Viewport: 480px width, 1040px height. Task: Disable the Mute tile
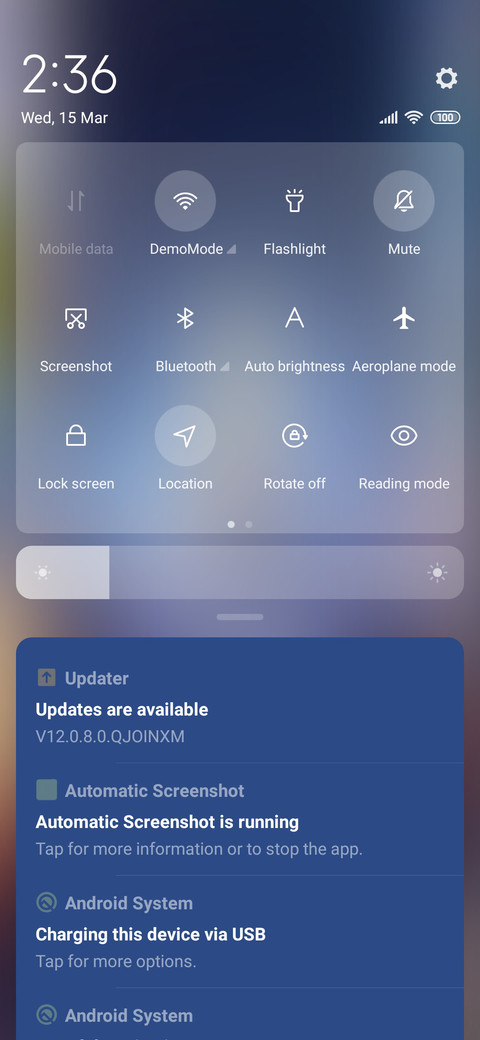pyautogui.click(x=404, y=201)
